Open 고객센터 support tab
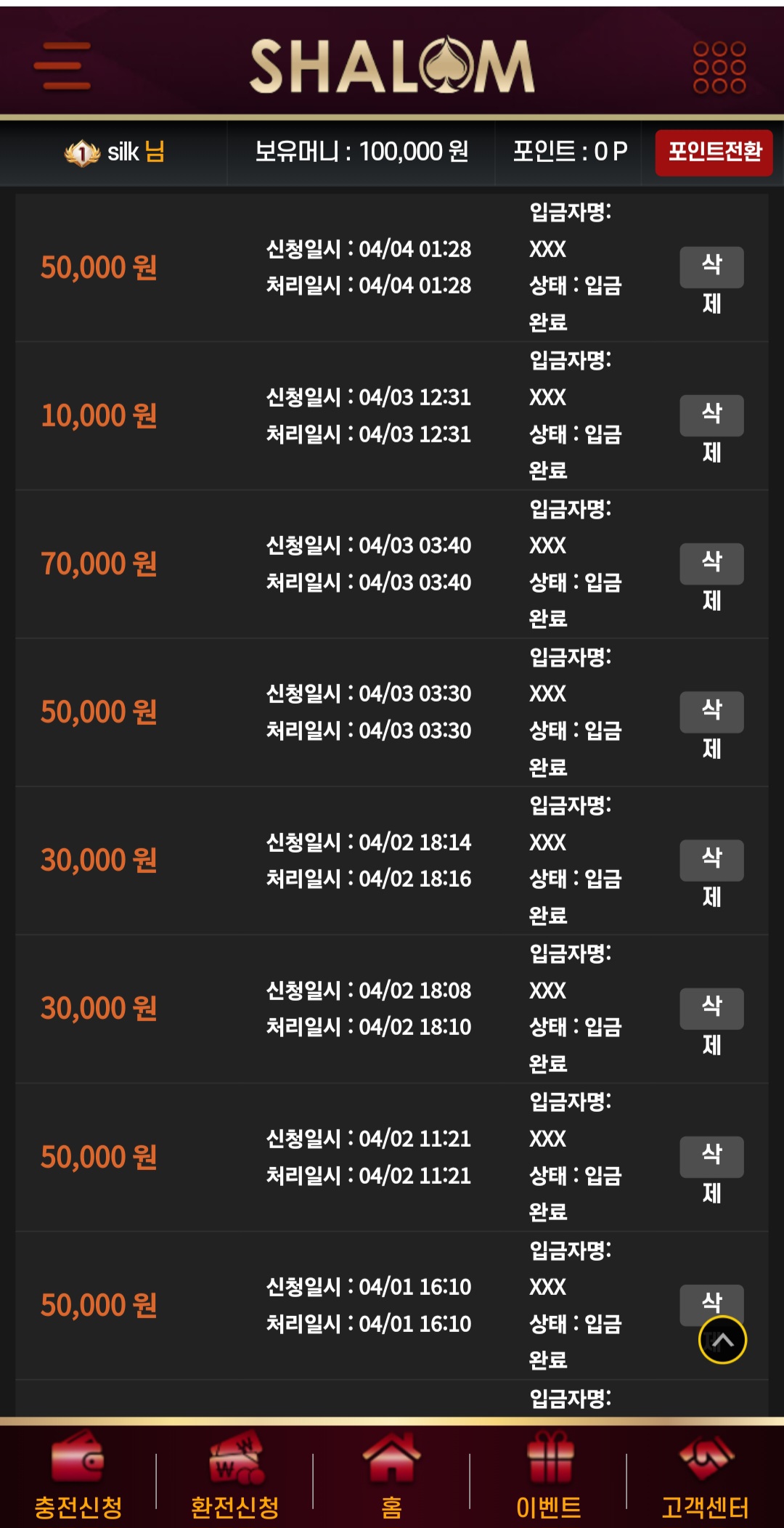Screen dimensions: 784x1528 coord(705,1475)
